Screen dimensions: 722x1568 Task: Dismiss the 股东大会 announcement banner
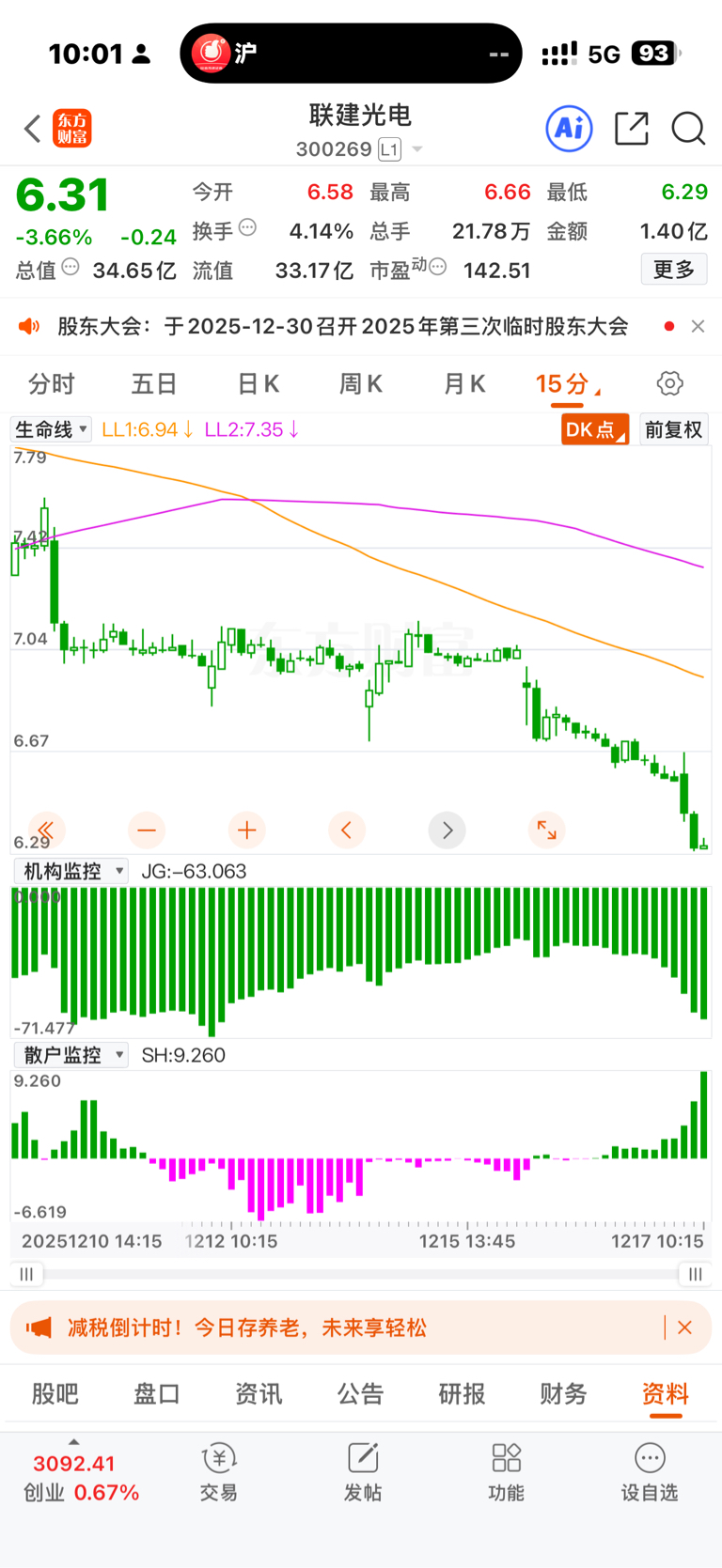click(x=698, y=326)
